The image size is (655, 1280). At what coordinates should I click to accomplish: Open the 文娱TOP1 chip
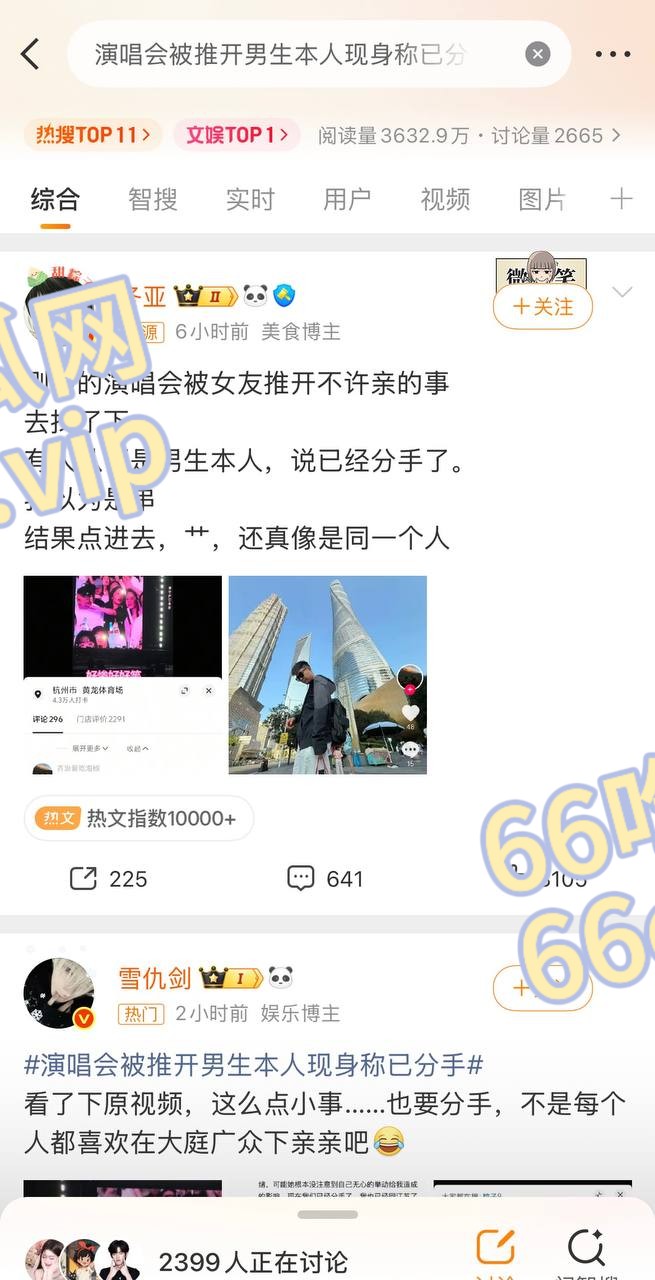237,134
